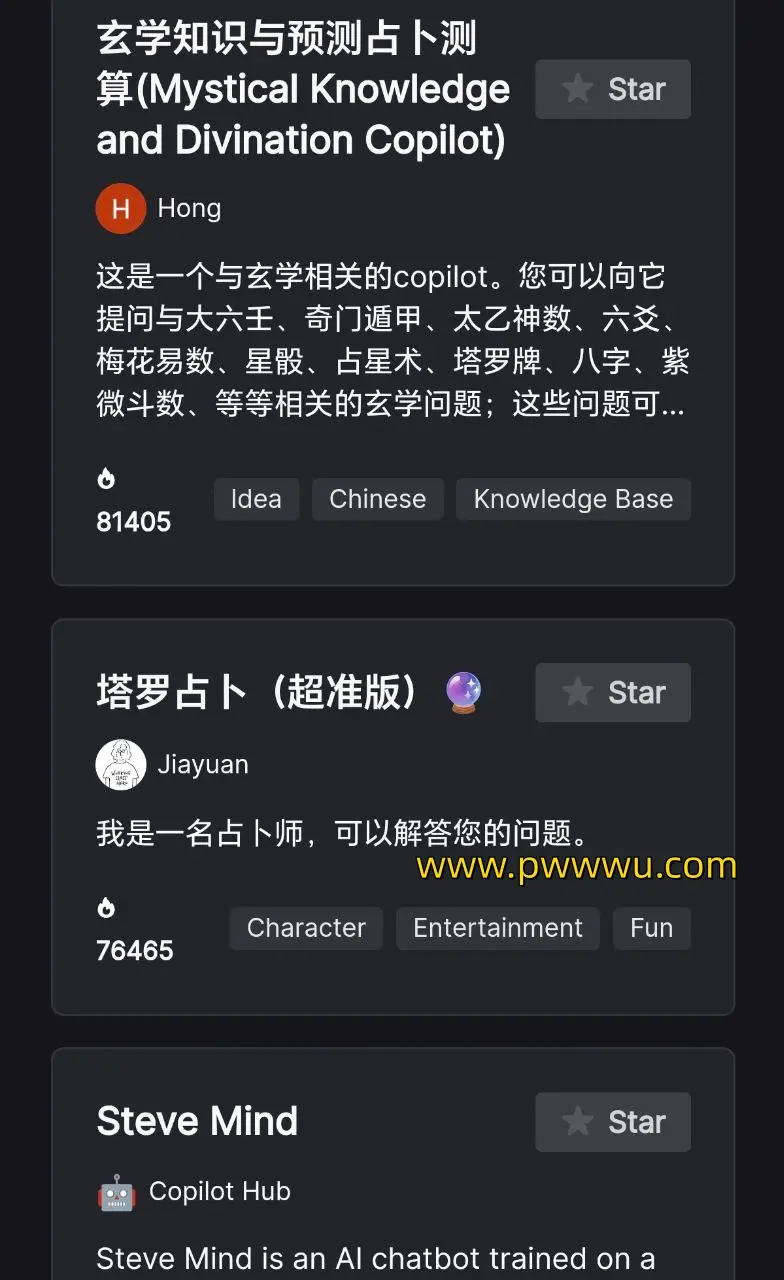Select the Idea tag
The width and height of the screenshot is (784, 1280).
click(256, 499)
